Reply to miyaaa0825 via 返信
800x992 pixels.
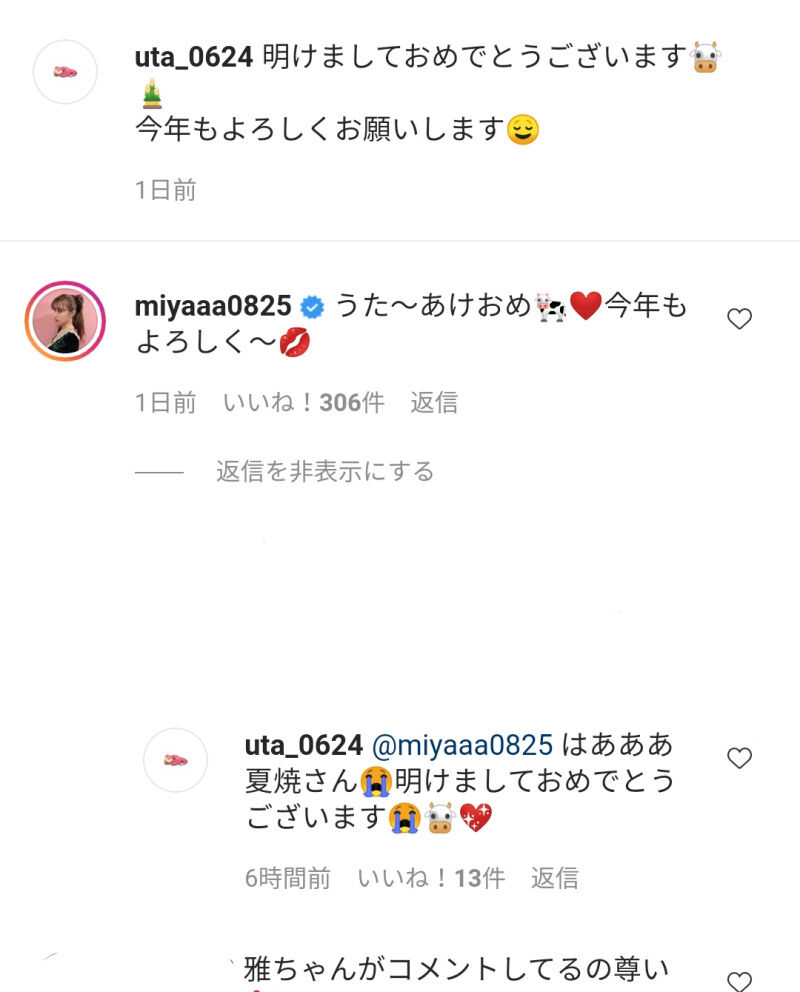(x=436, y=401)
